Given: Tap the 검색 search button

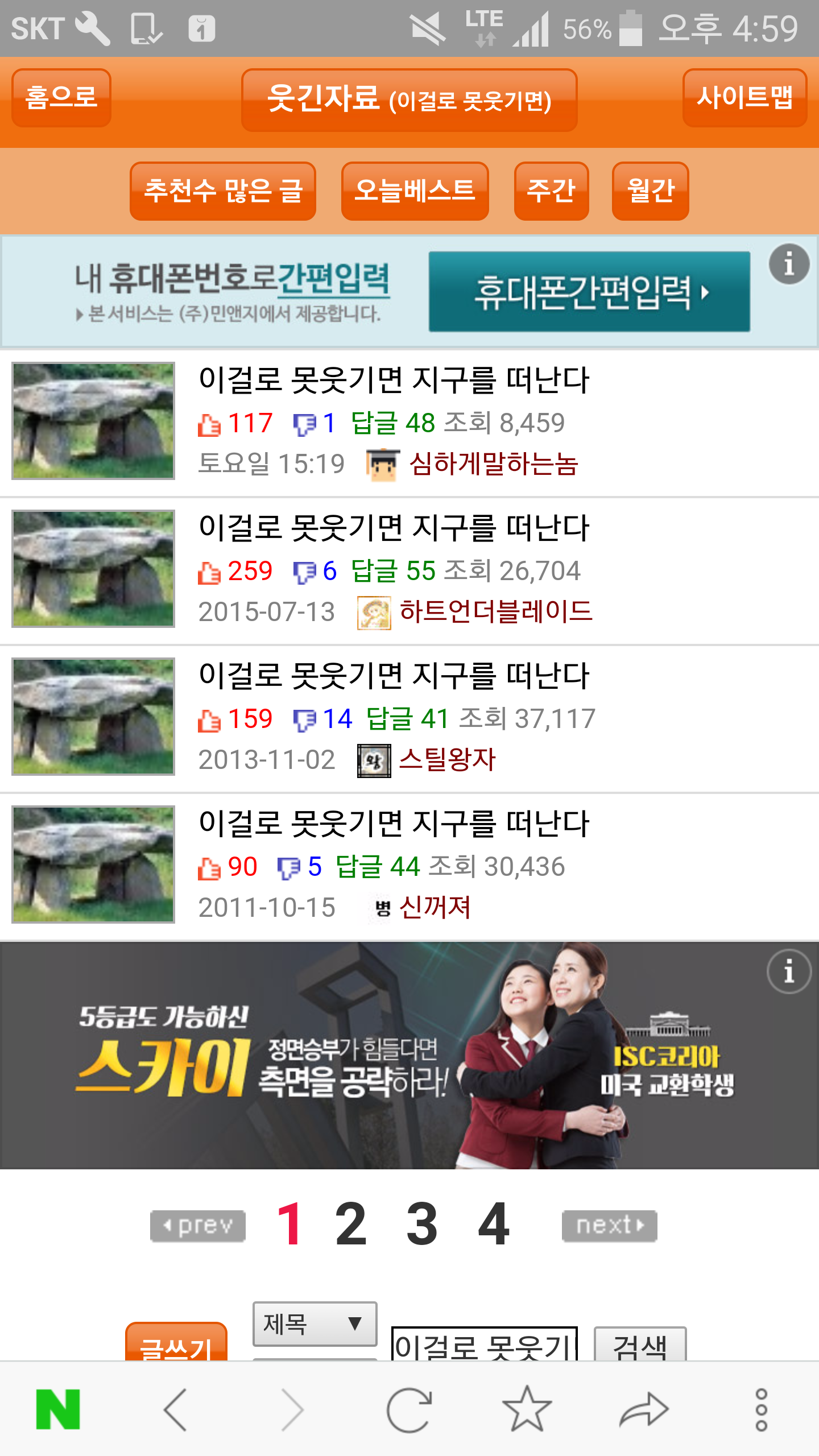Looking at the screenshot, I should tap(640, 1345).
